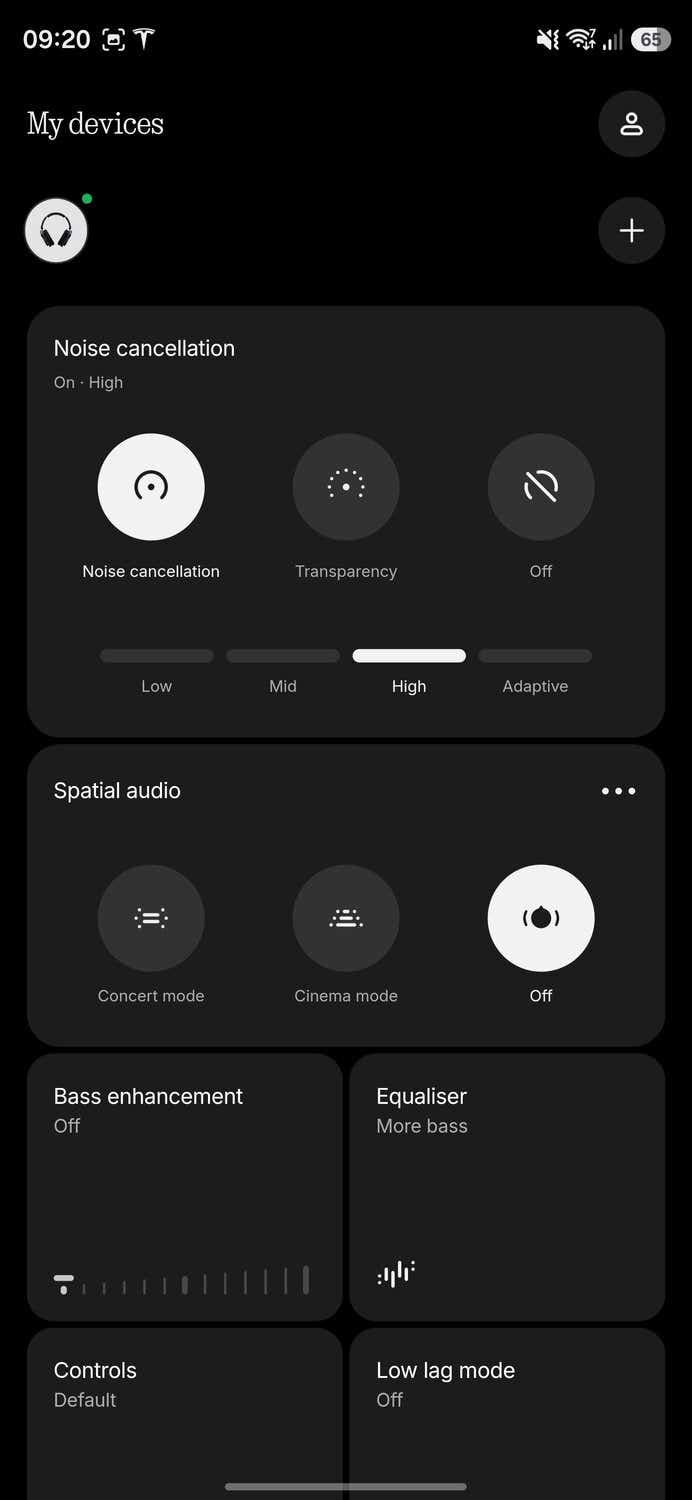The height and width of the screenshot is (1500, 692).
Task: Set noise cancellation level to Mid
Action: [283, 657]
